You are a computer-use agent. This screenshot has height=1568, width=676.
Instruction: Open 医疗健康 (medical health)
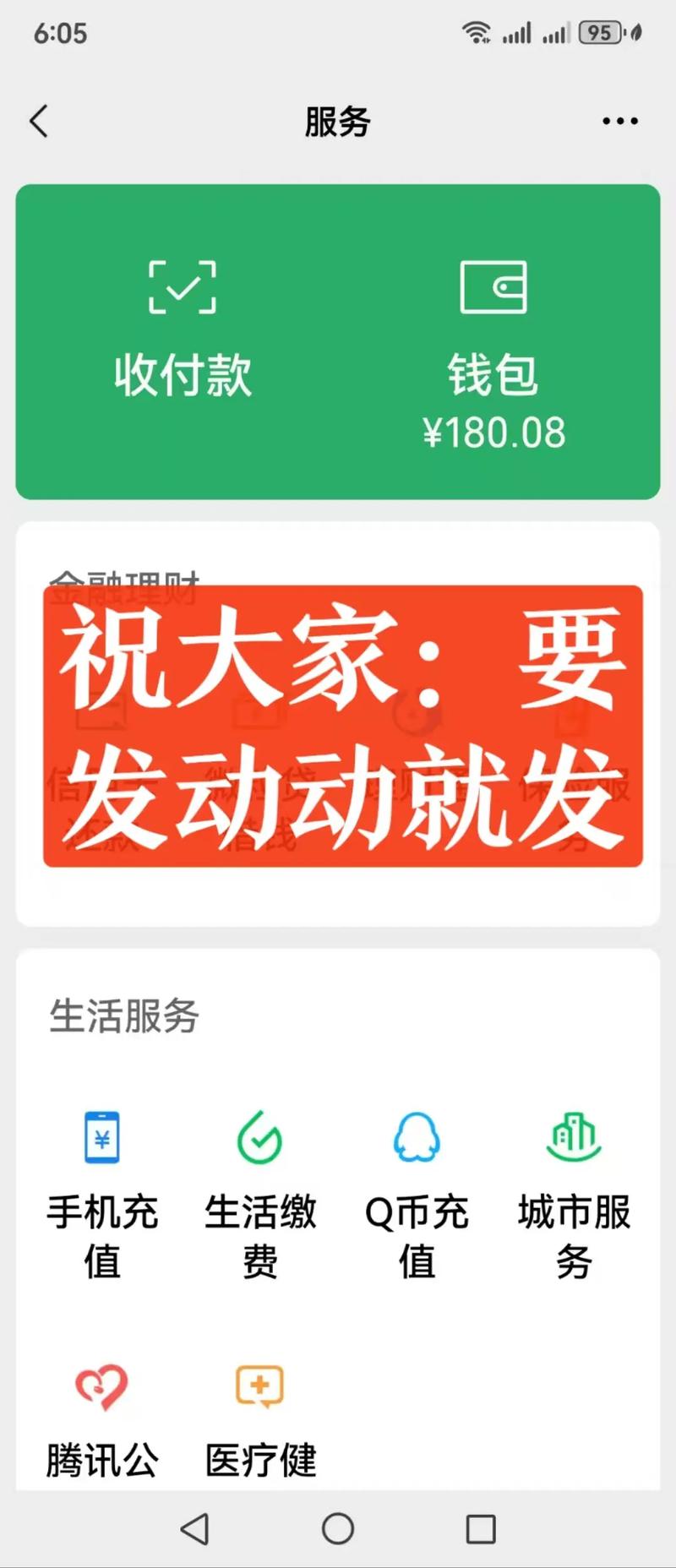[259, 1419]
